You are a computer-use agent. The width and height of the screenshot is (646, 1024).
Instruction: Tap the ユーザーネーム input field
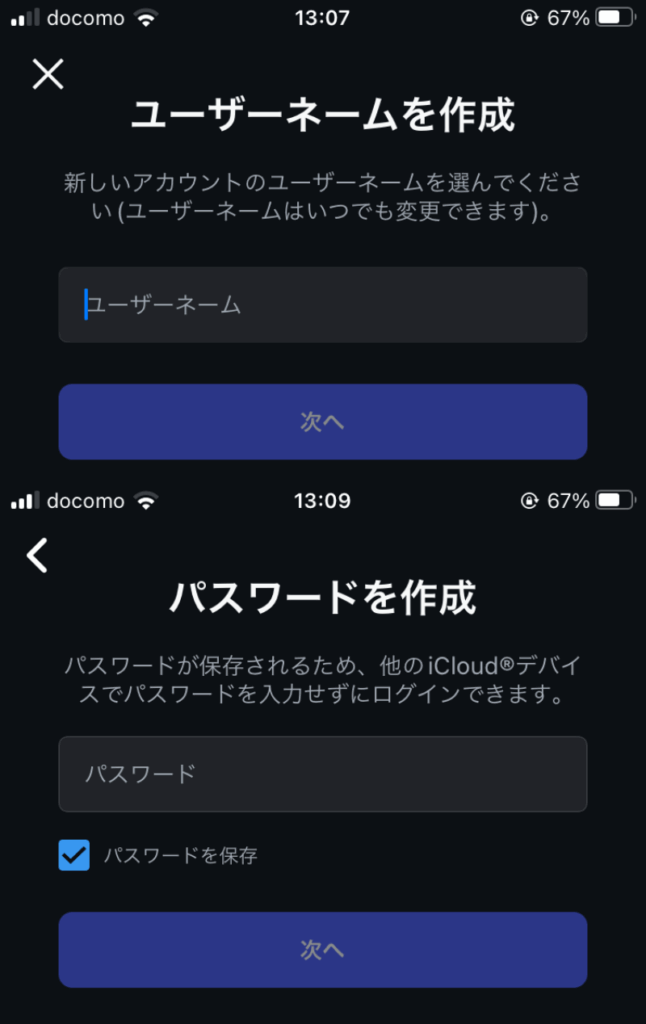click(x=322, y=305)
